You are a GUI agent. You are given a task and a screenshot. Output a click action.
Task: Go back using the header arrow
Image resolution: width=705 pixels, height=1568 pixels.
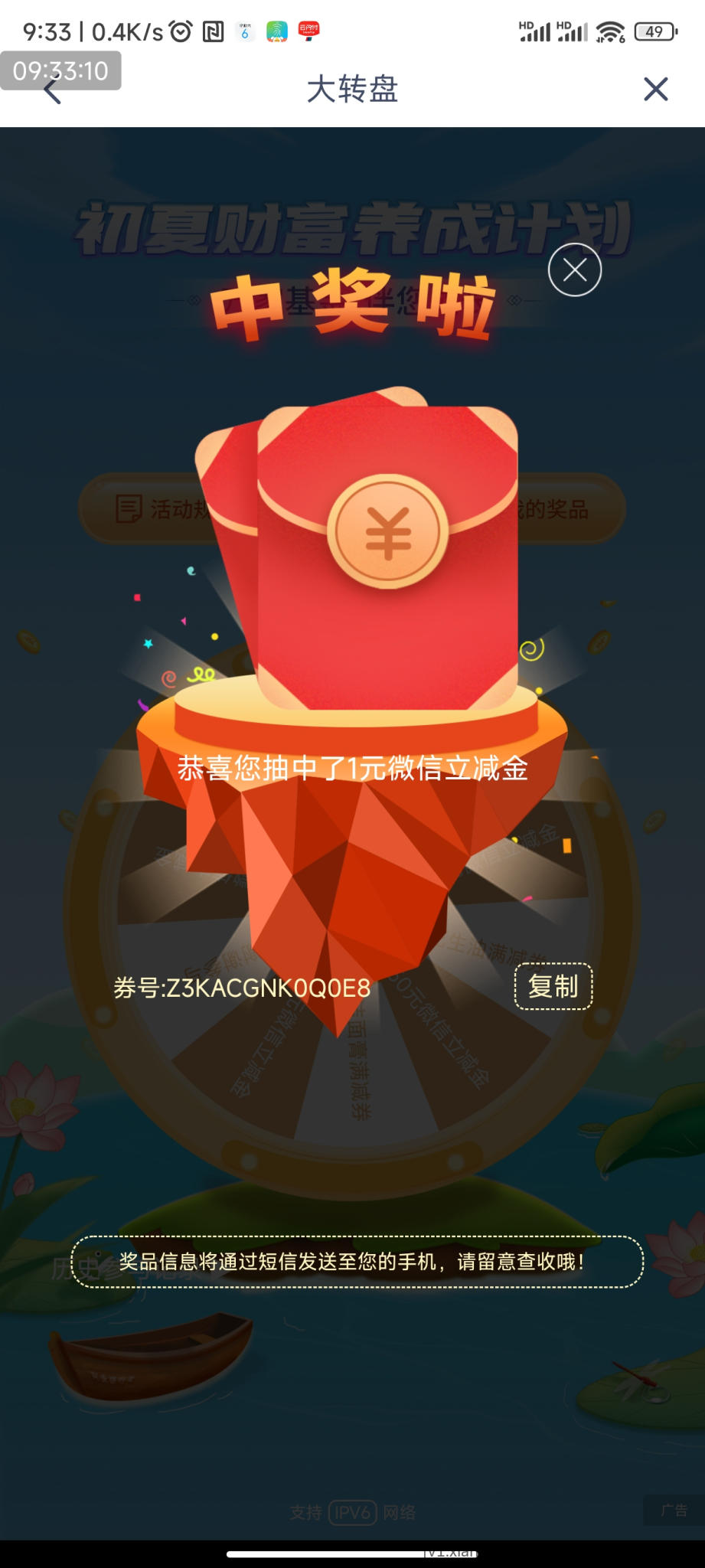click(x=52, y=90)
